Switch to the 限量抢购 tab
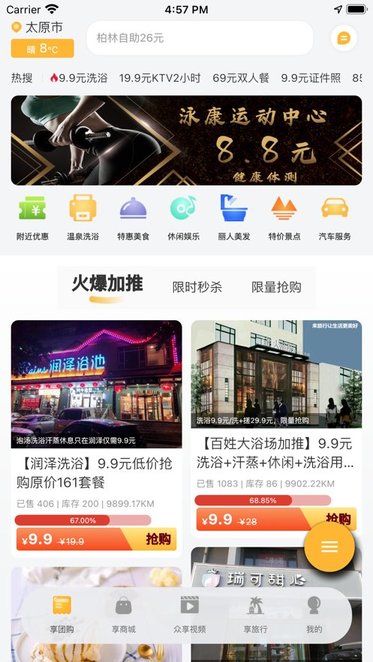The height and width of the screenshot is (662, 373). tap(276, 288)
